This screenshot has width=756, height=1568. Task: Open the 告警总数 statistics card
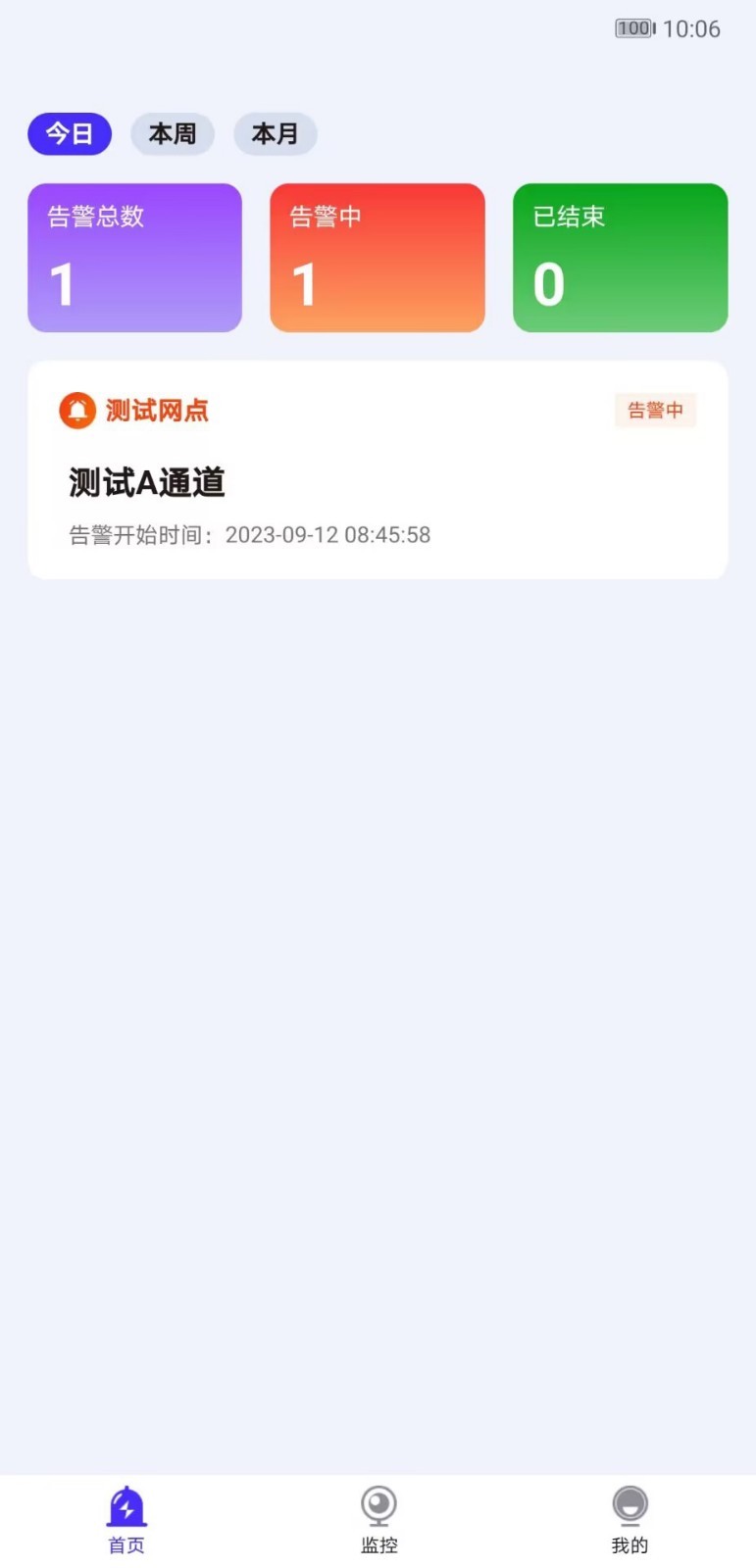(134, 257)
